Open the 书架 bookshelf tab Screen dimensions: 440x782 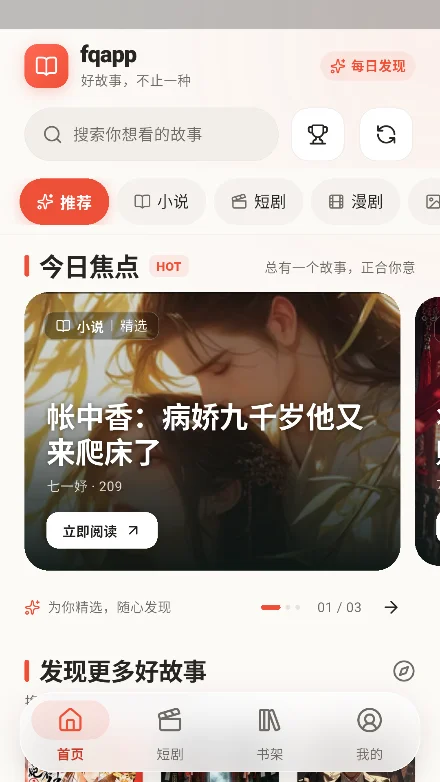pyautogui.click(x=269, y=731)
